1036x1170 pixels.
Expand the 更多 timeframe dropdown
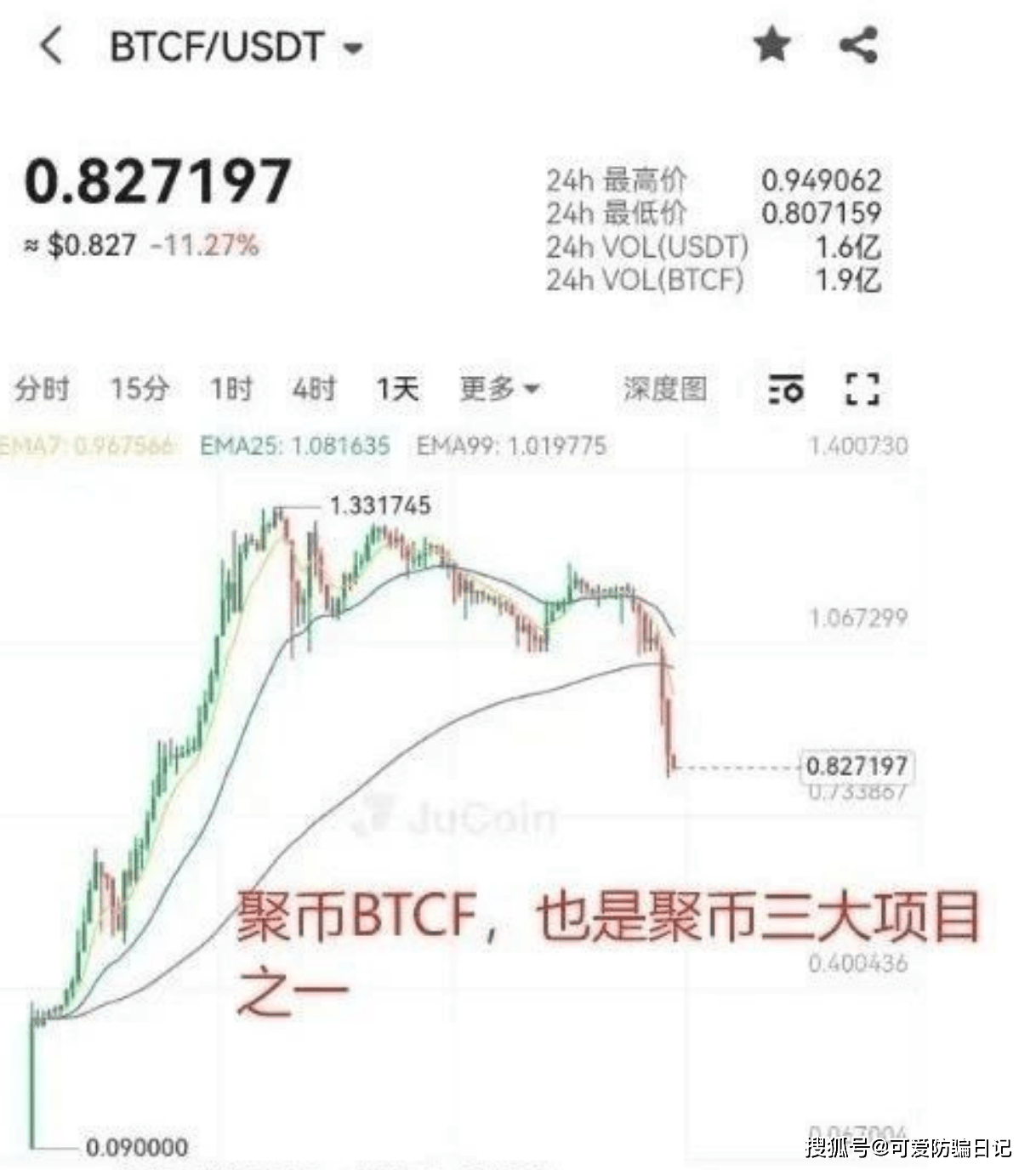pos(498,390)
